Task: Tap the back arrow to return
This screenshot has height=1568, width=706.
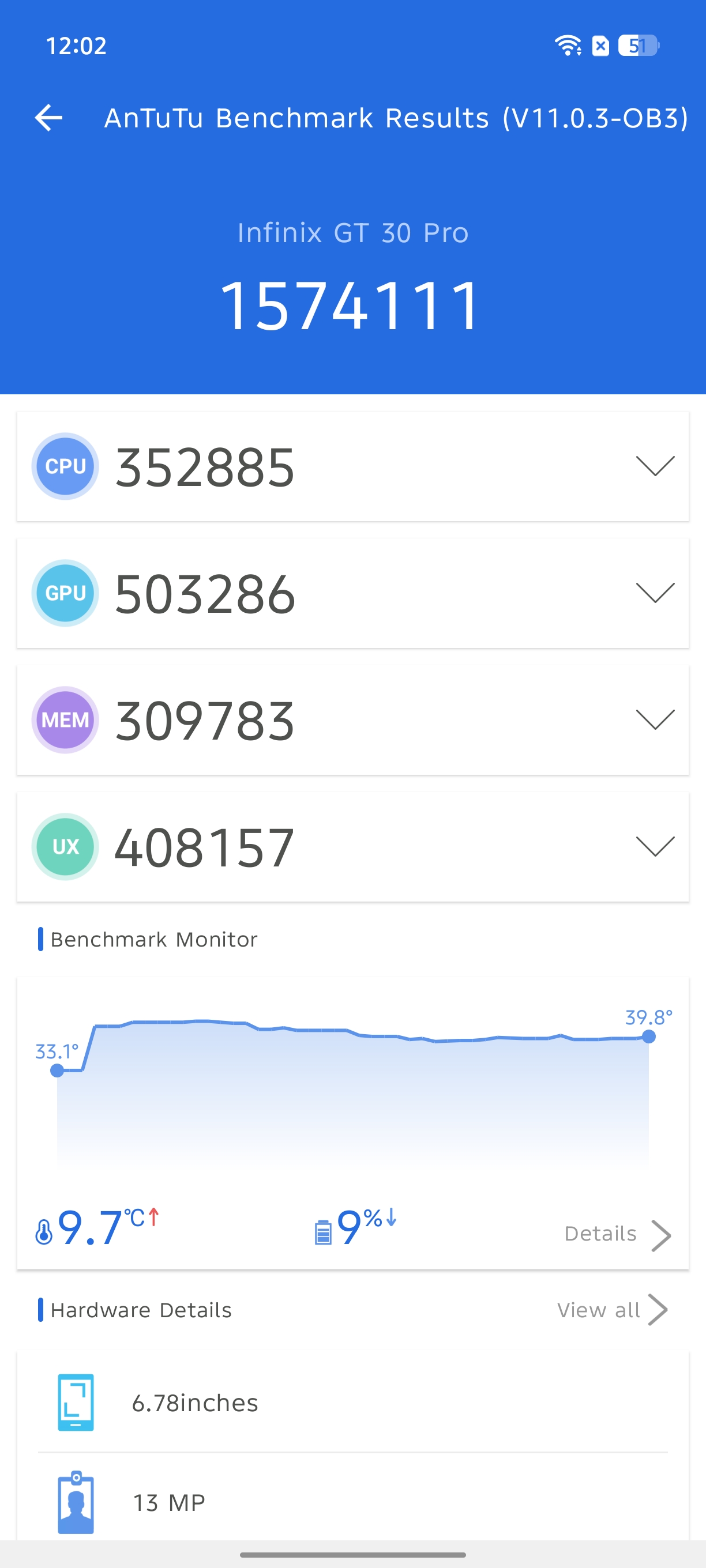Action: (48, 117)
